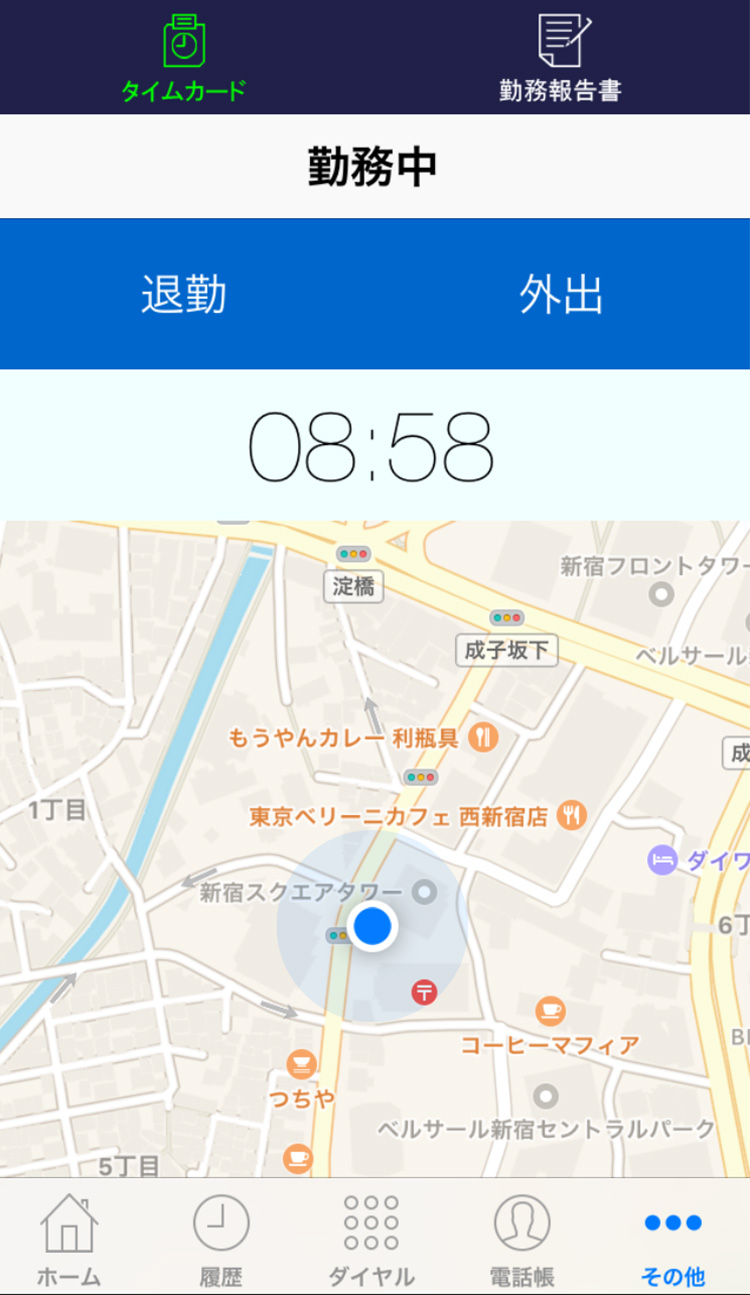Tap the 退勤 clock-out button

click(x=187, y=294)
